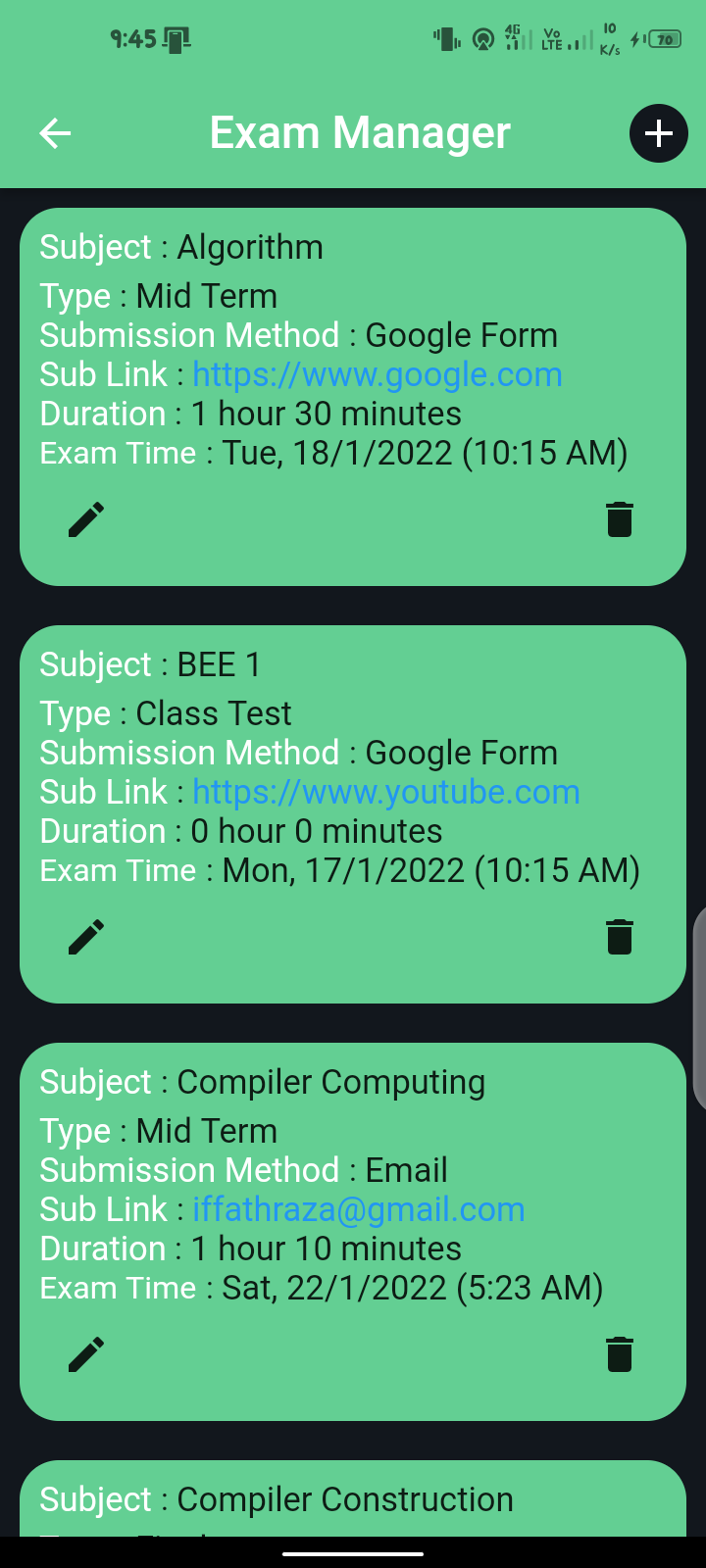
Task: Go back using the arrow icon
Action: pos(55,133)
